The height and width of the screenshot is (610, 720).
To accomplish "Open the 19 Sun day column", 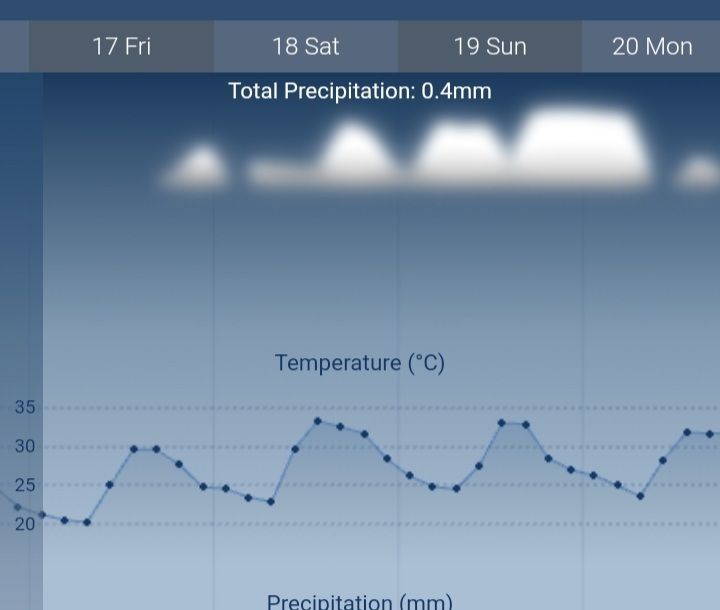I will pos(490,46).
